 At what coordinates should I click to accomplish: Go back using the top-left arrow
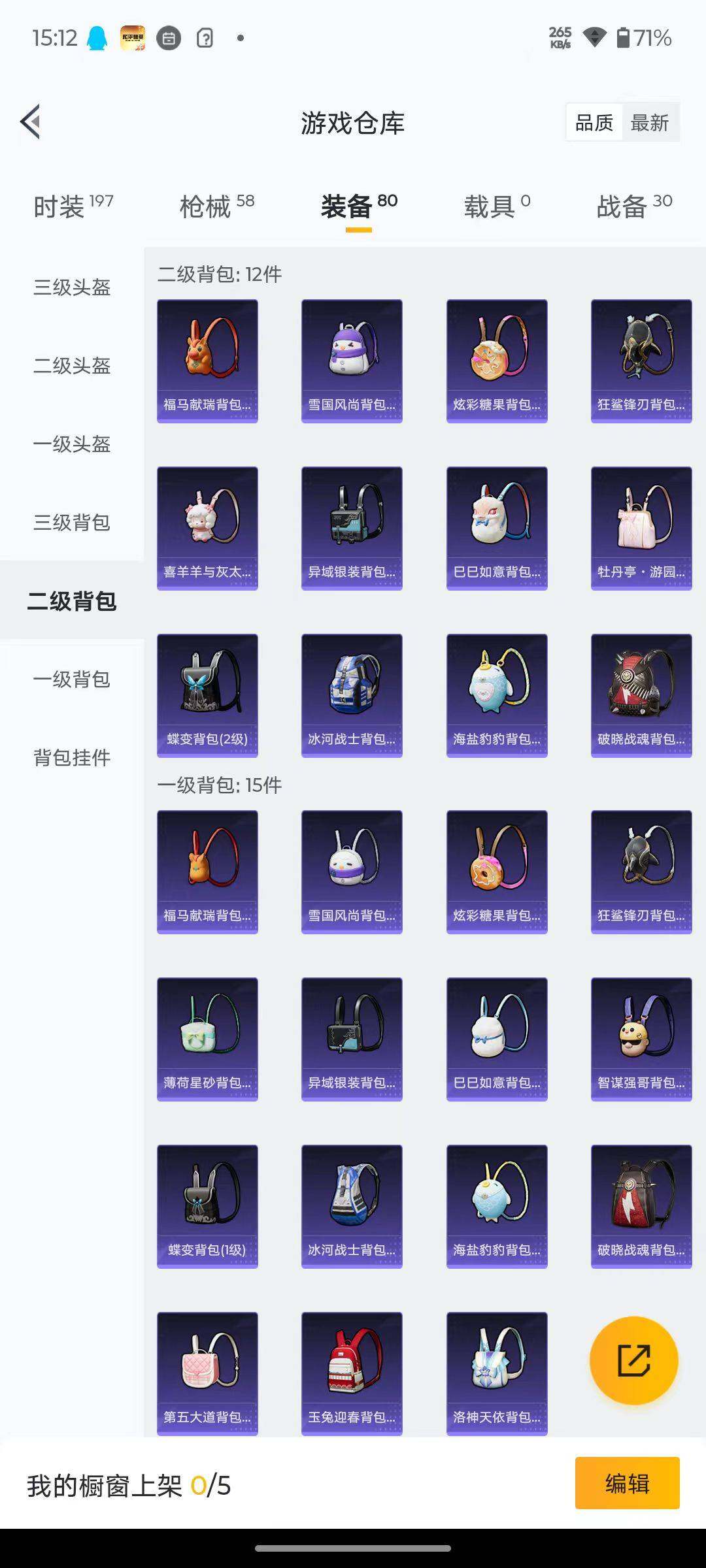point(31,122)
